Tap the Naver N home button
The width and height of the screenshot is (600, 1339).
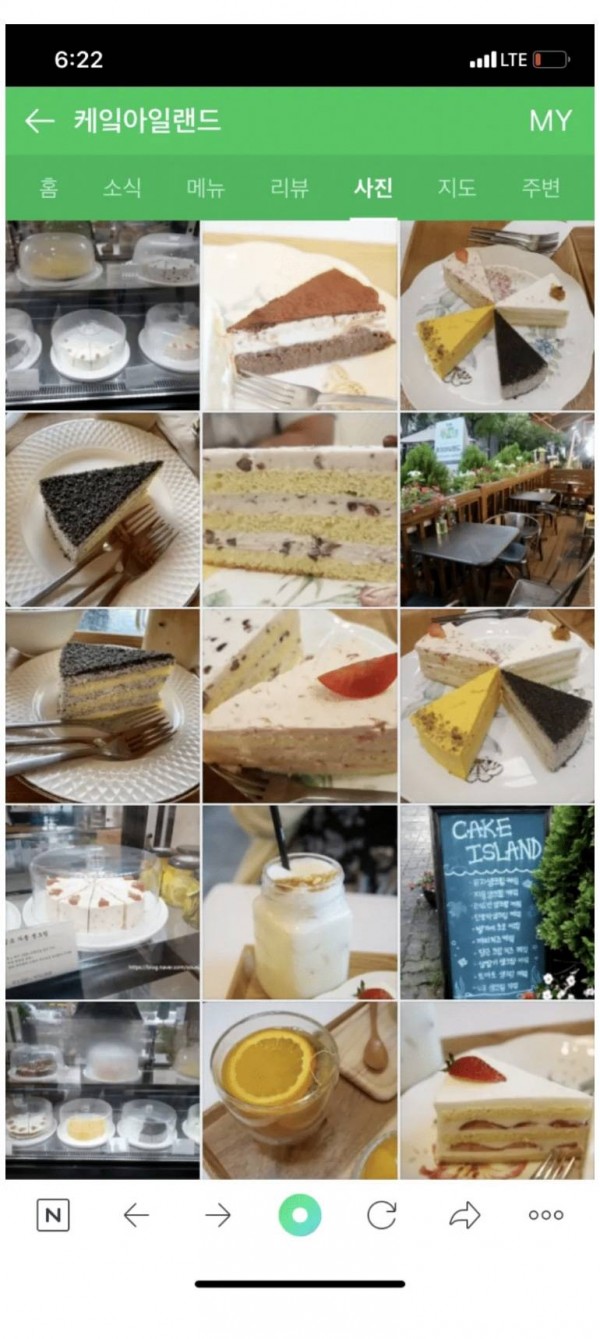tap(52, 1215)
